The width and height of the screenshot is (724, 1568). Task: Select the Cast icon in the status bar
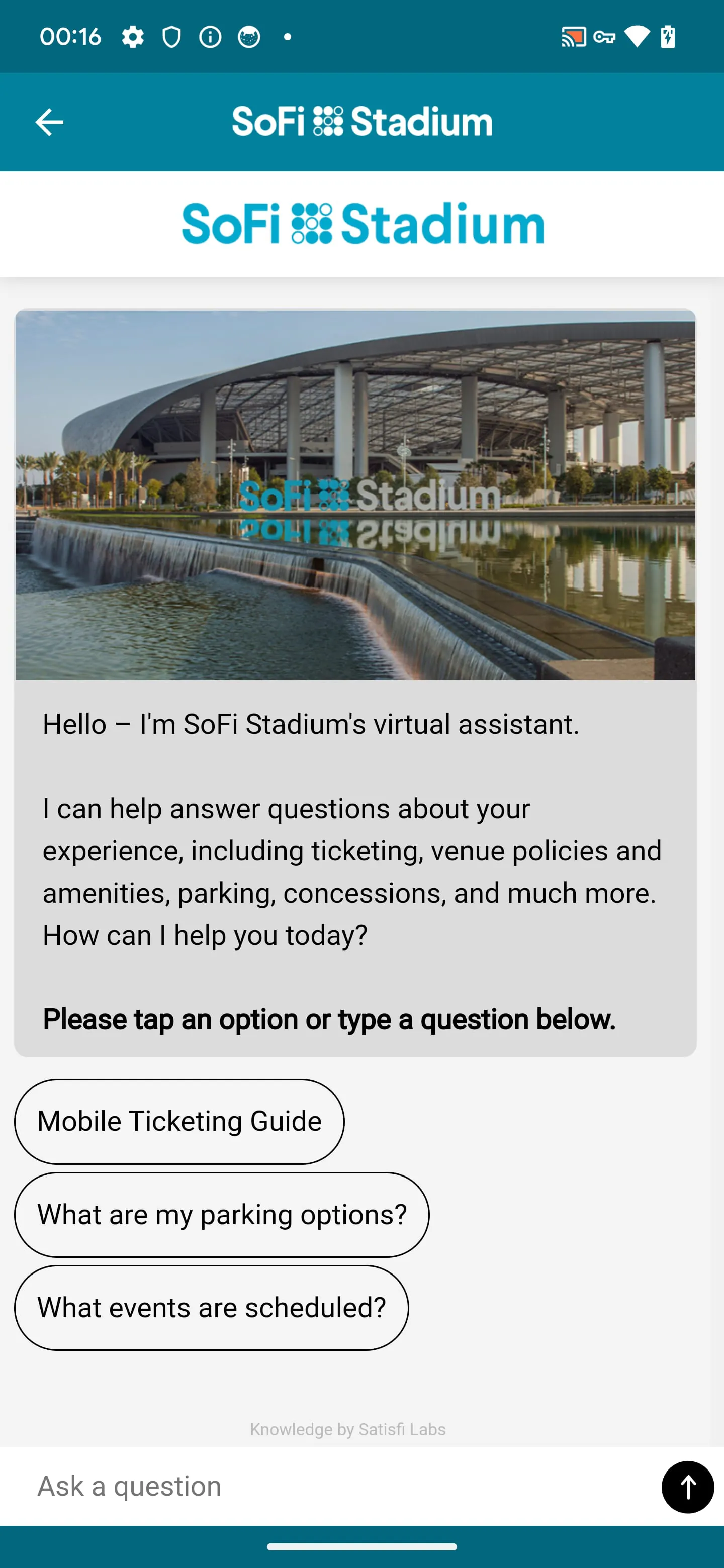click(x=573, y=37)
